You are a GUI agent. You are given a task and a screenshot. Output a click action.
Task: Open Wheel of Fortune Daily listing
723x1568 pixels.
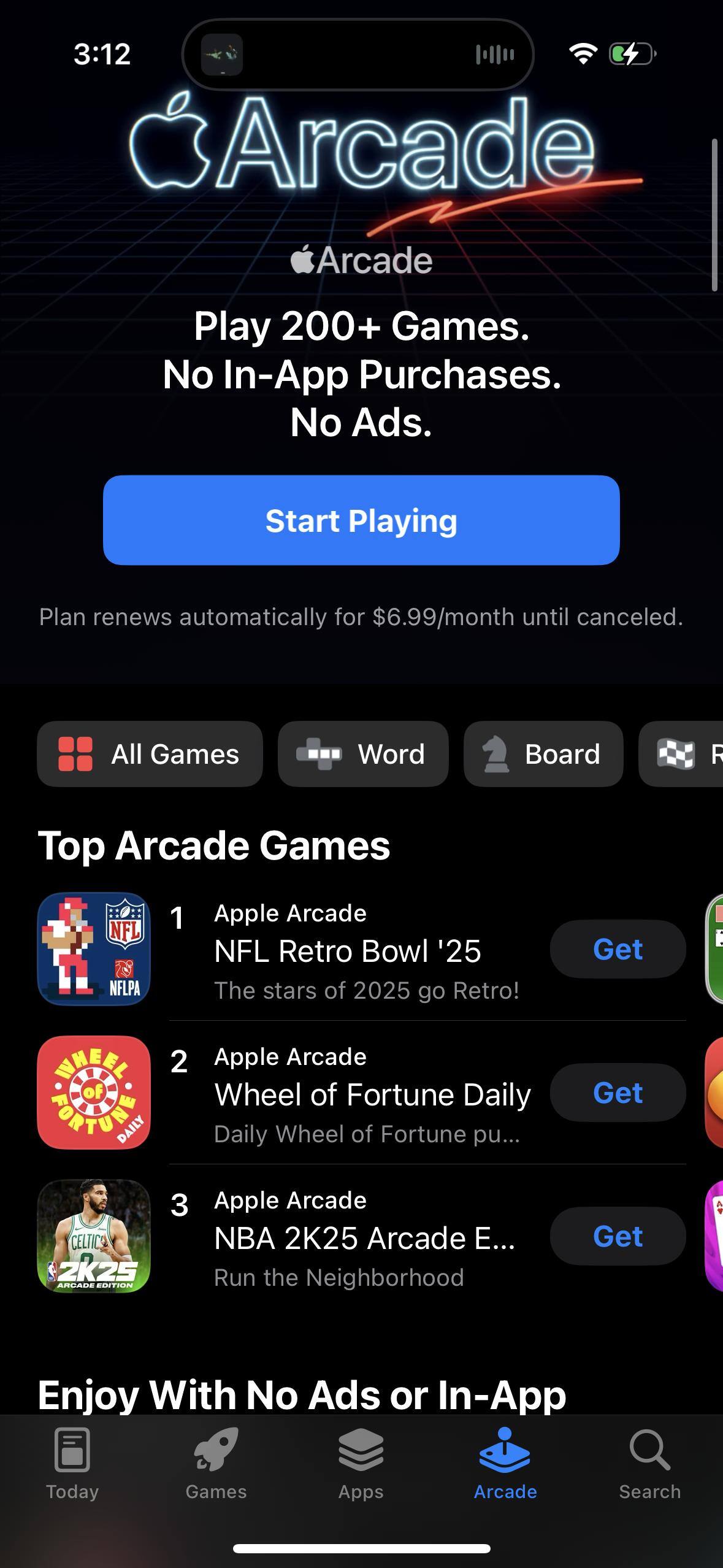pyautogui.click(x=372, y=1095)
